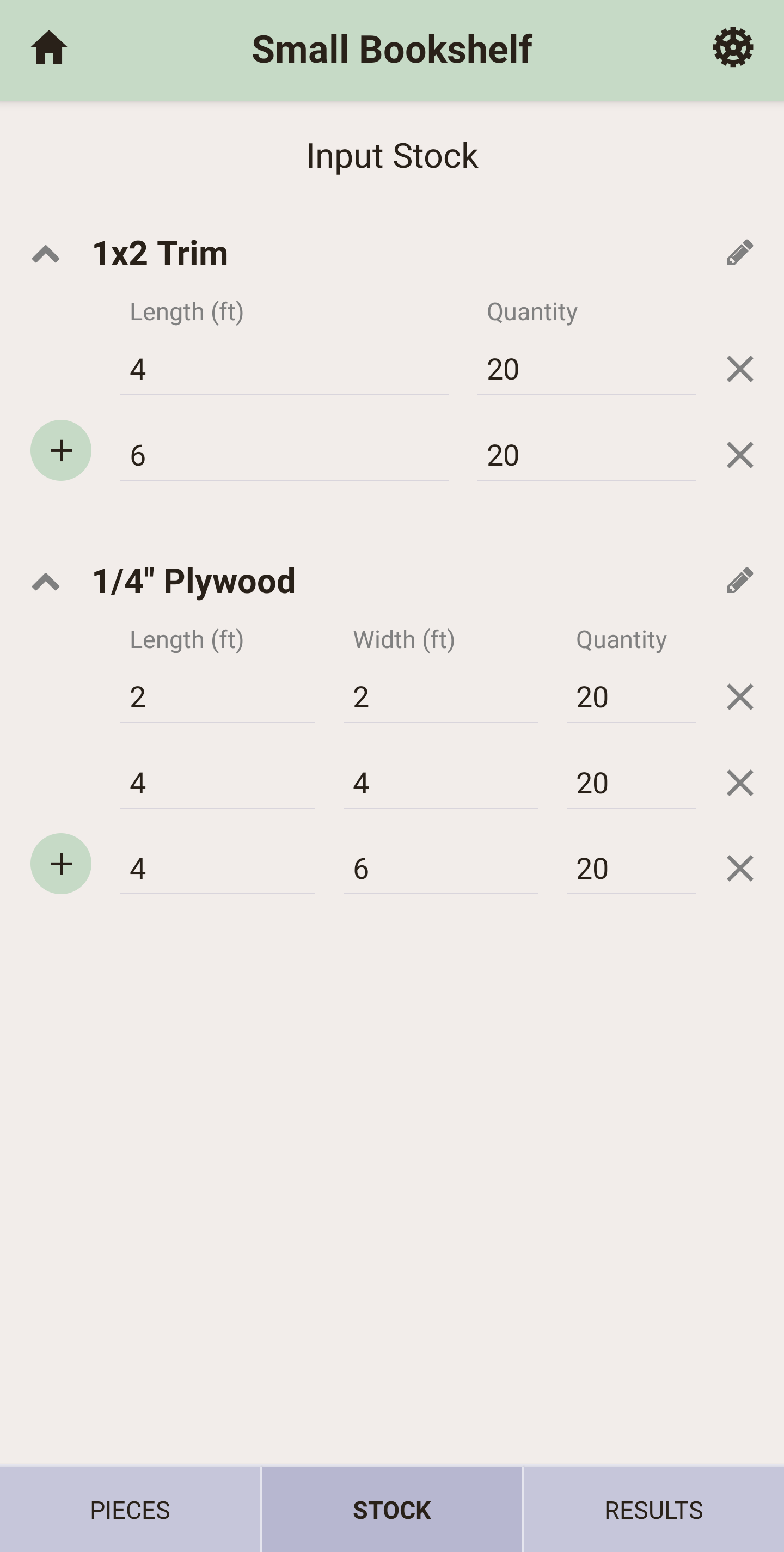Screen dimensions: 784x1552
Task: Edit quantity of 2 by 2 Plywood
Action: click(x=630, y=698)
